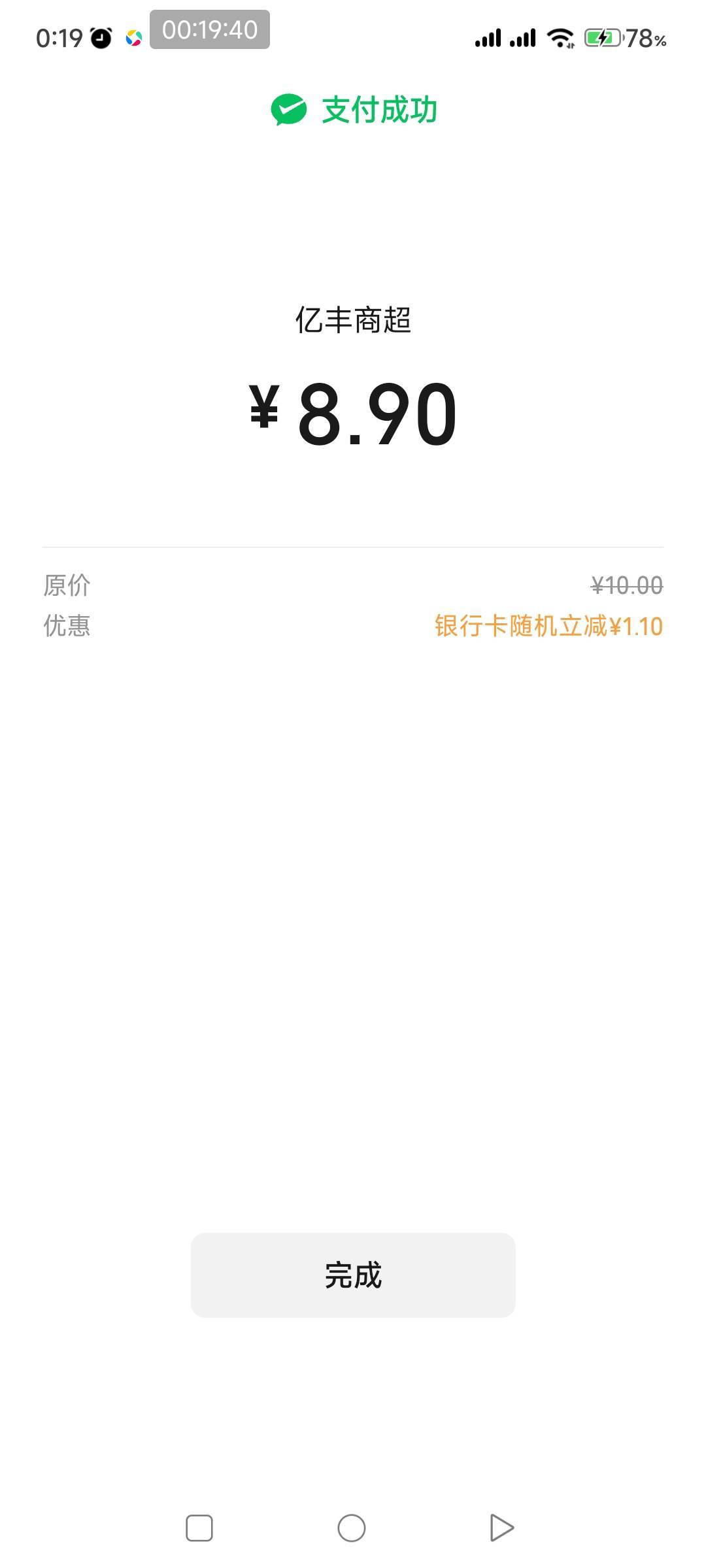Go to the home screen
This screenshot has width=706, height=1568.
pos(352,1527)
